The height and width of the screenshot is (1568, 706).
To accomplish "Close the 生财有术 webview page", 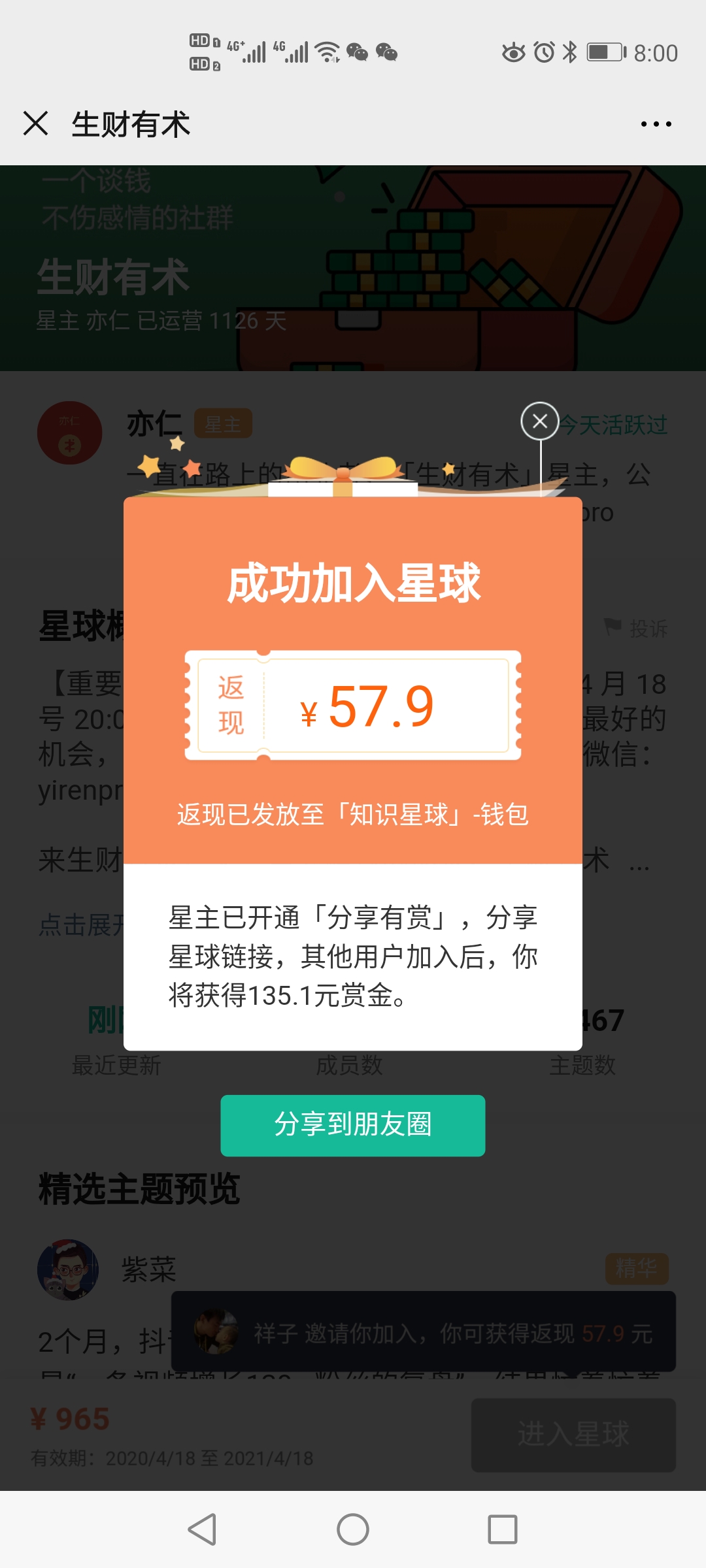I will (35, 123).
